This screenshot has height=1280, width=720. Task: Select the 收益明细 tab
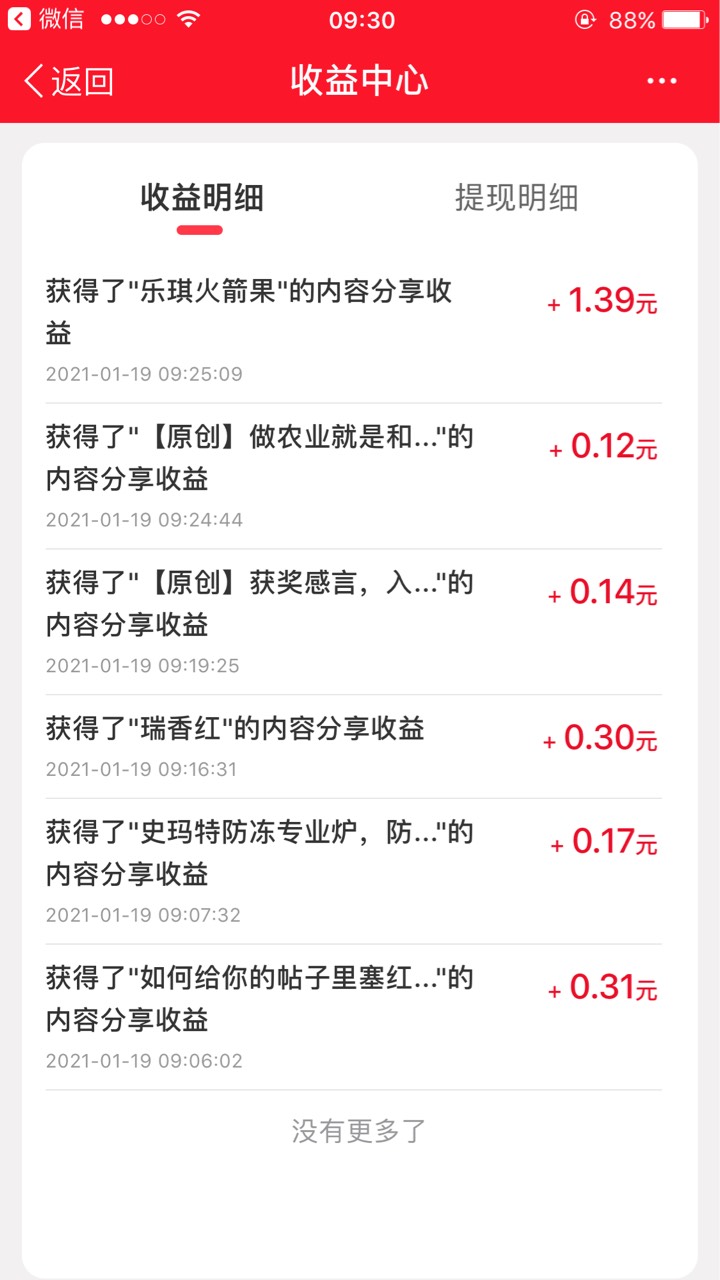201,198
